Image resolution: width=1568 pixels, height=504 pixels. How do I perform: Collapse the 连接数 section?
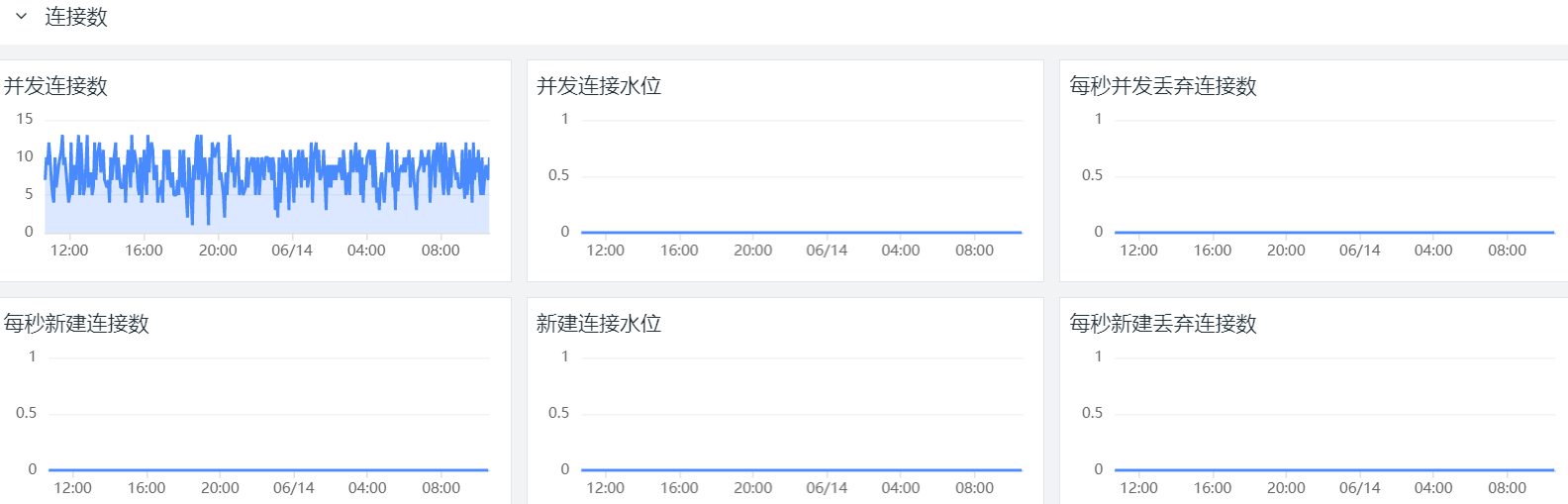tap(22, 17)
